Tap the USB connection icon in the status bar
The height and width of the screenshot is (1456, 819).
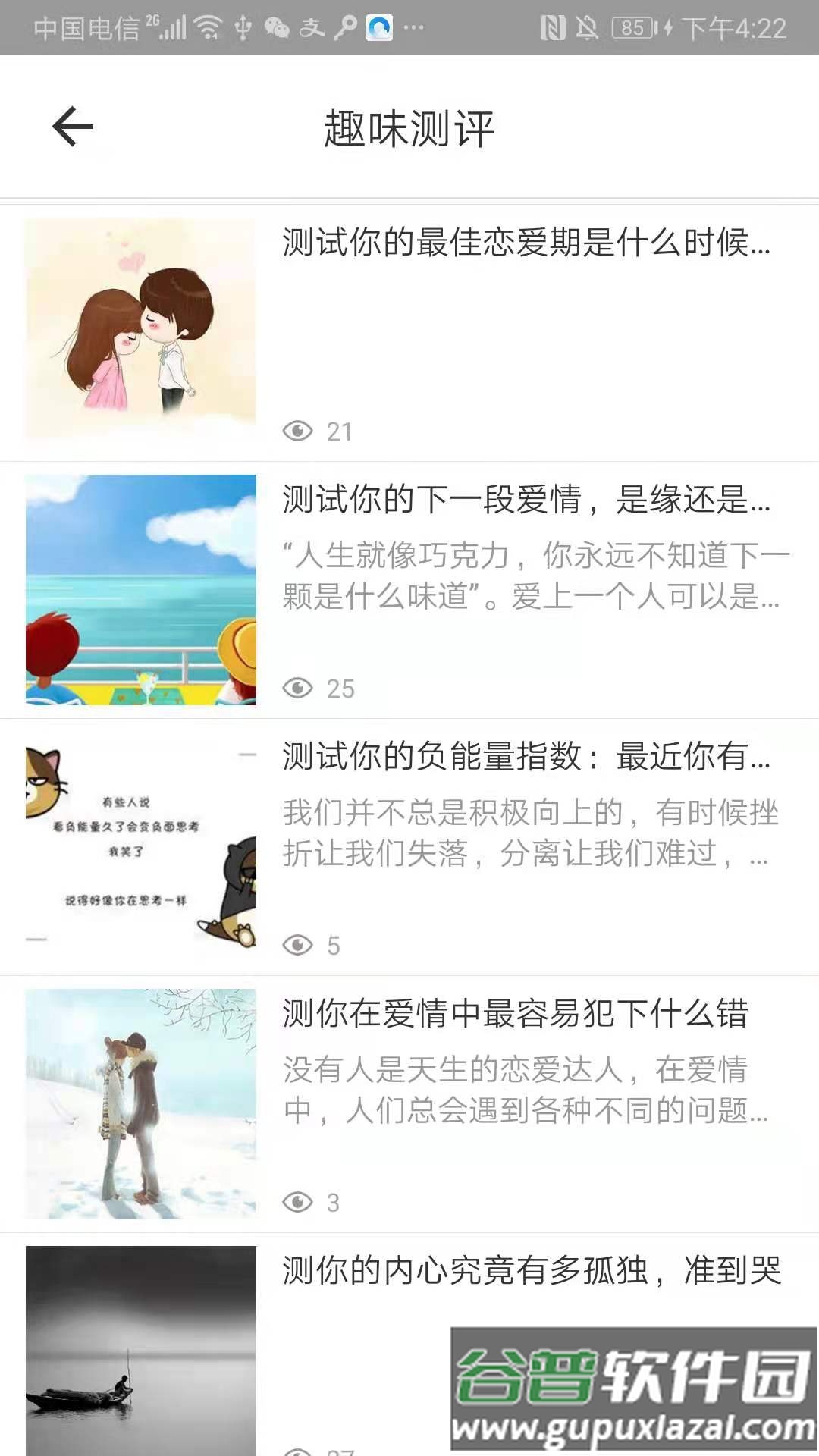pyautogui.click(x=241, y=27)
